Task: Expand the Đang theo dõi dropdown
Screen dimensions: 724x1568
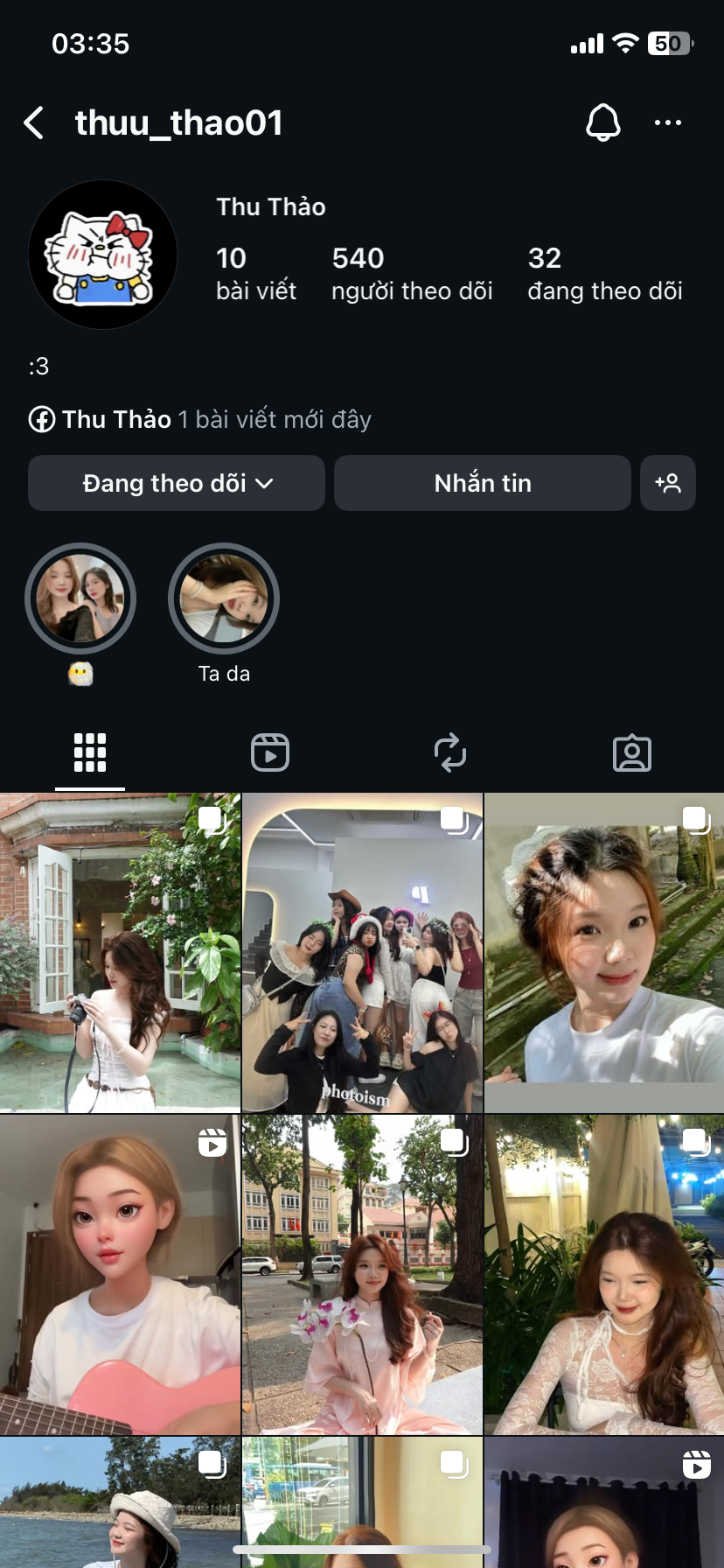Action: (177, 483)
